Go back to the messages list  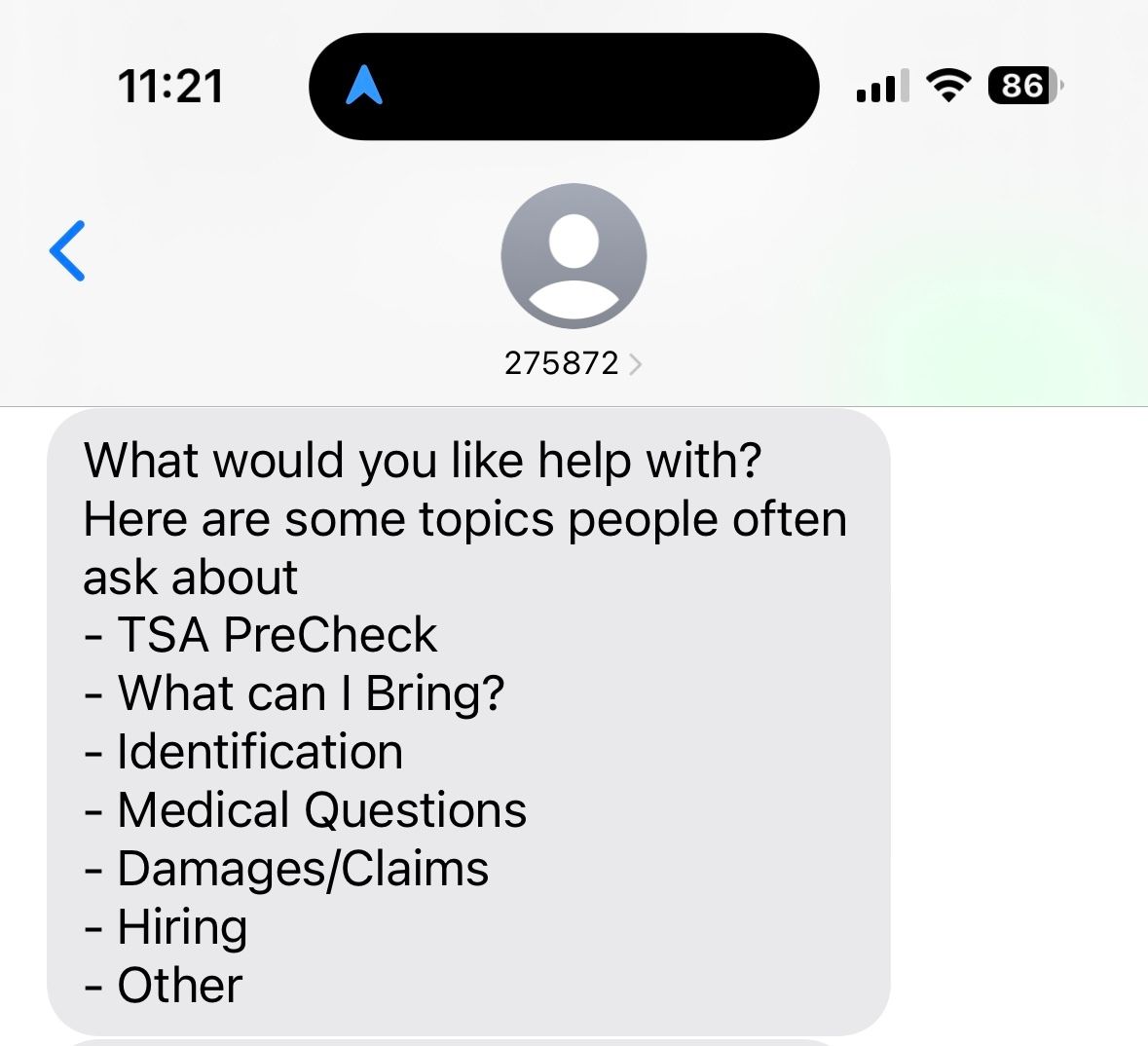point(67,251)
